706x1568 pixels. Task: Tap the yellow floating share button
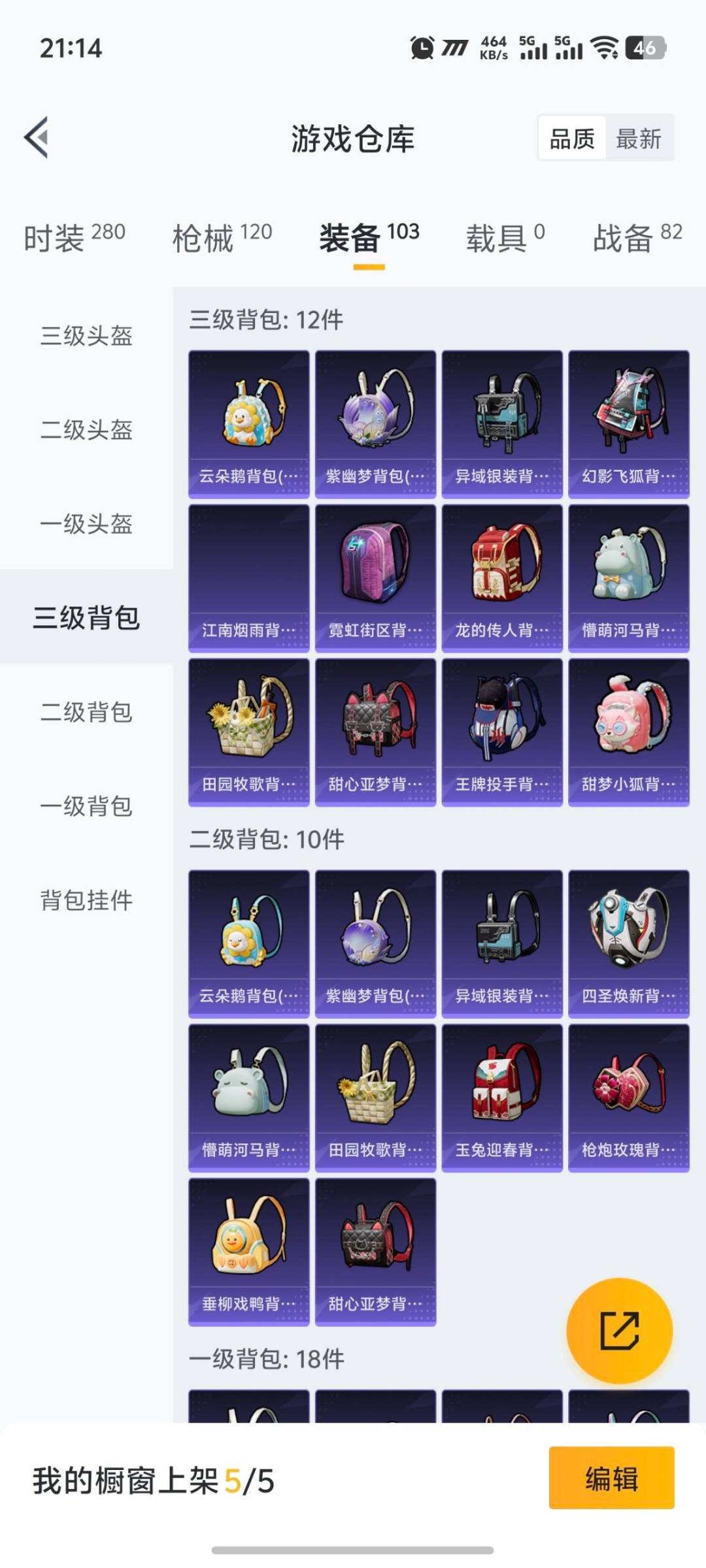pyautogui.click(x=619, y=1330)
